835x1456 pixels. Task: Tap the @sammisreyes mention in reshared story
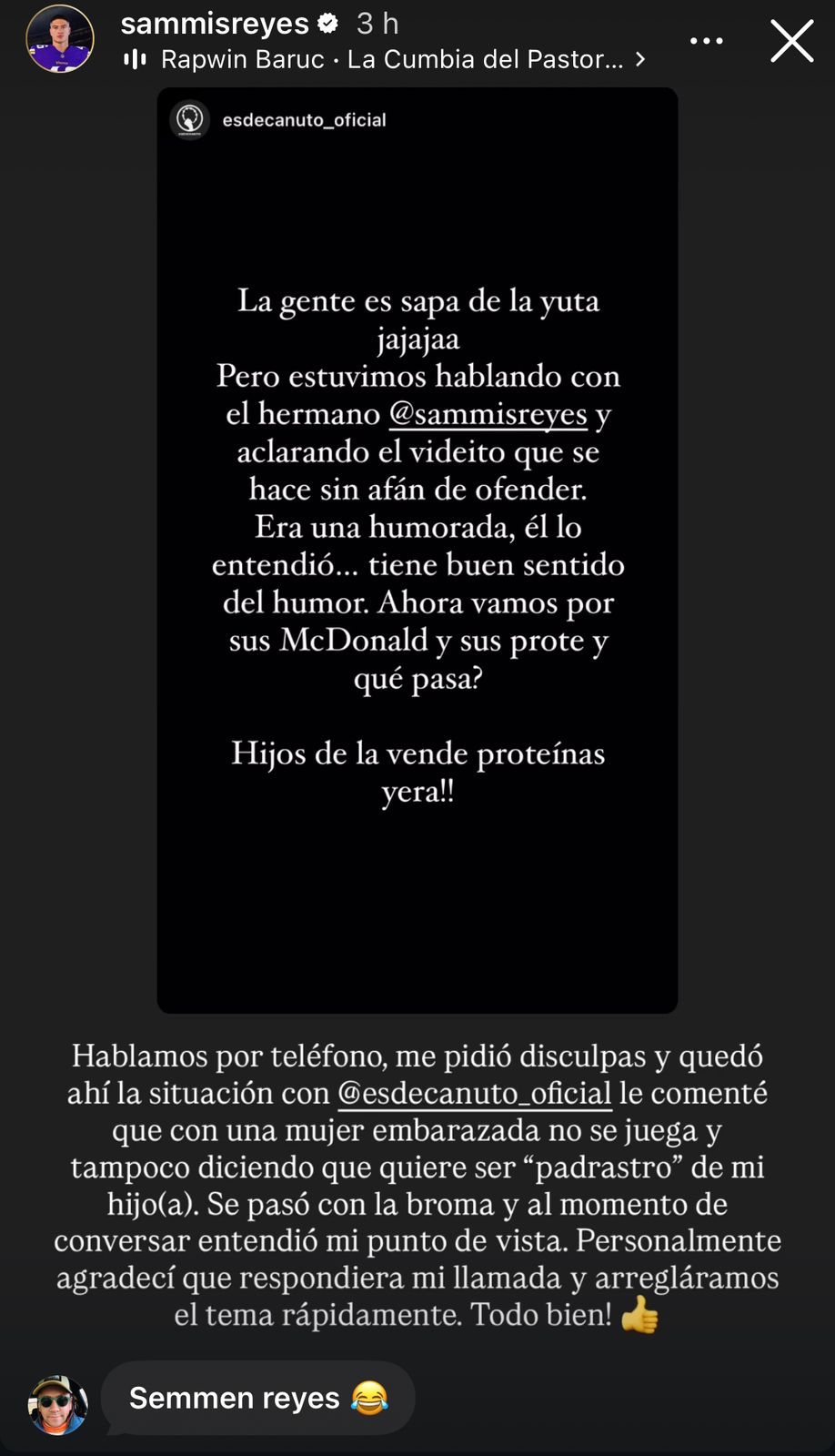coord(488,414)
